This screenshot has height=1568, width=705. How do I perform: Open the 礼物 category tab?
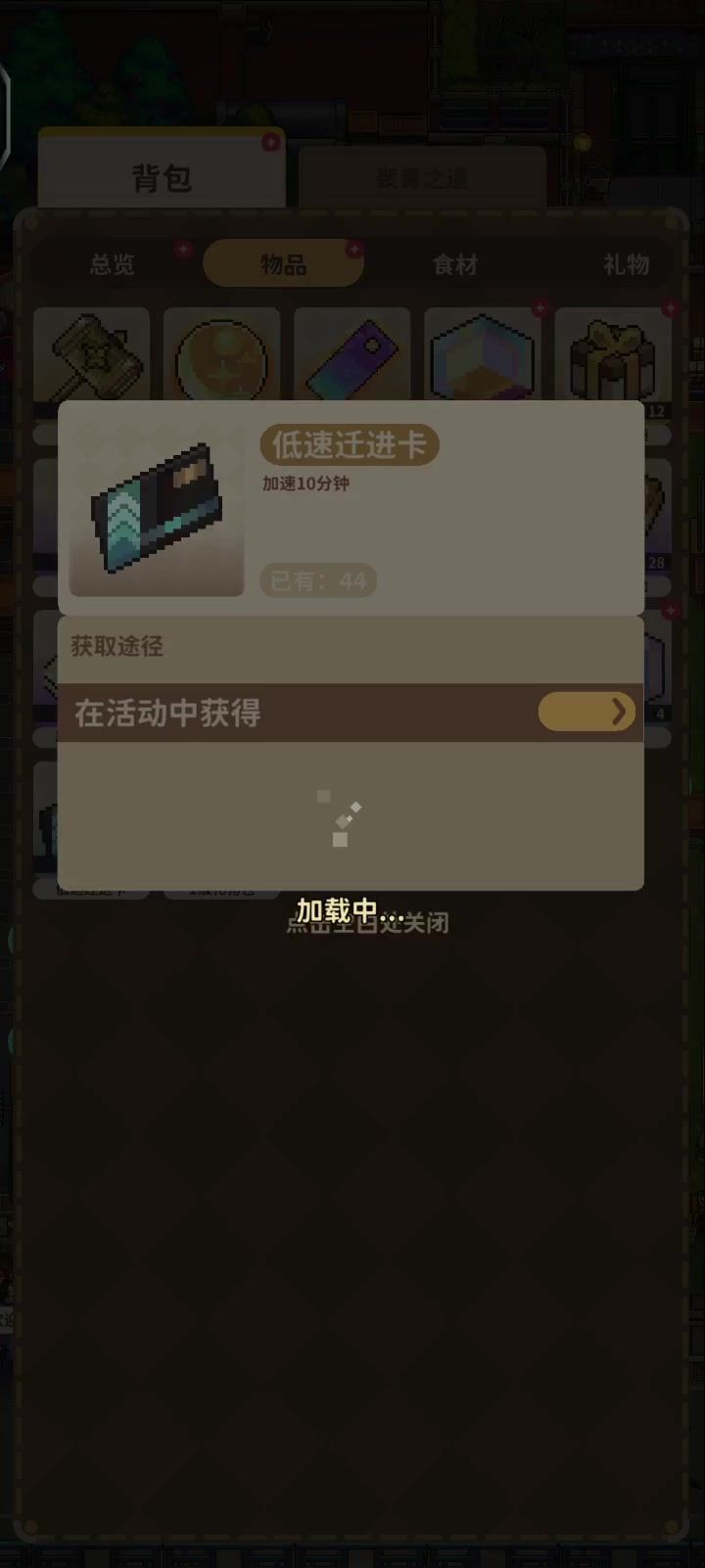[626, 264]
